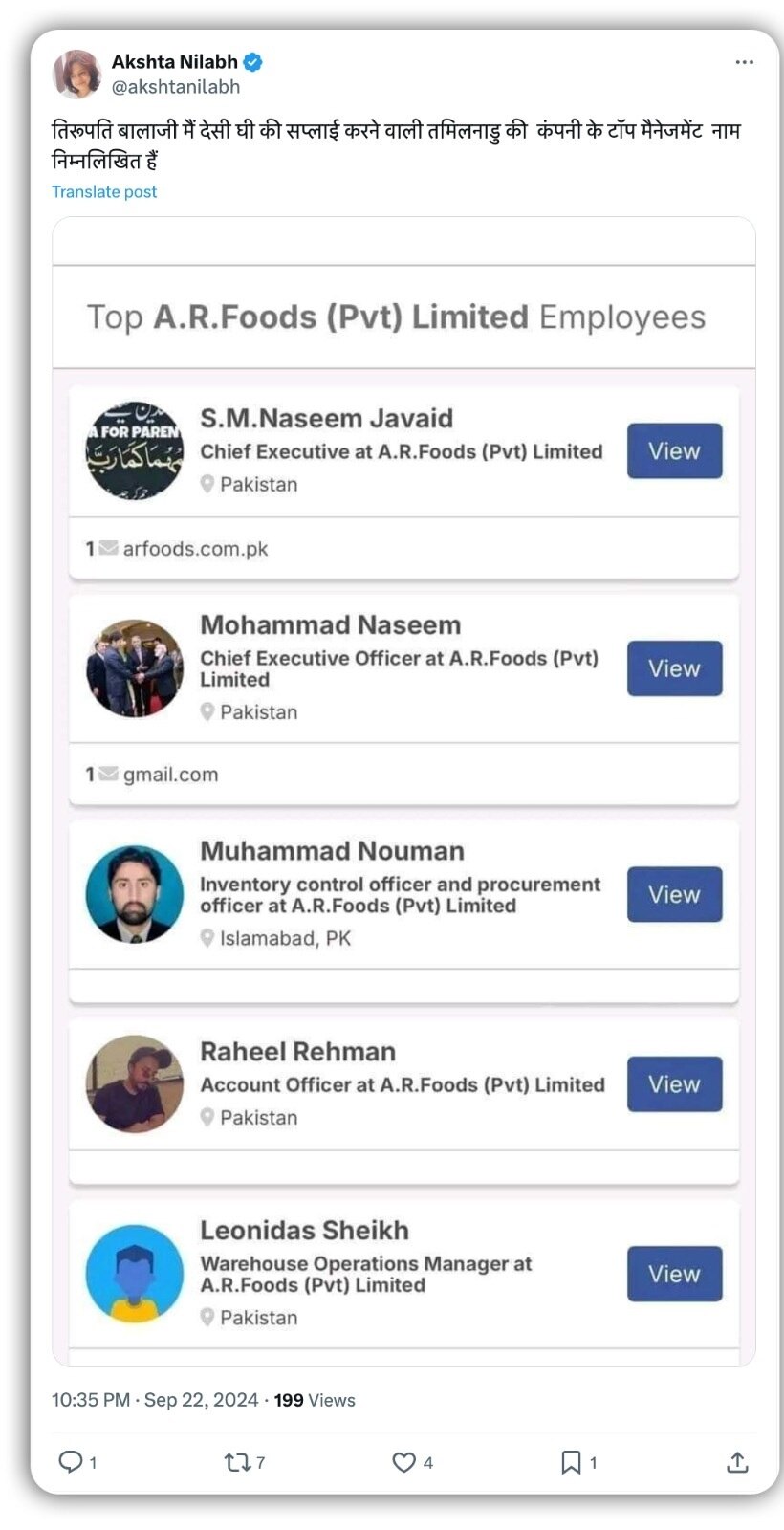
Task: Share the post
Action: [737, 1461]
